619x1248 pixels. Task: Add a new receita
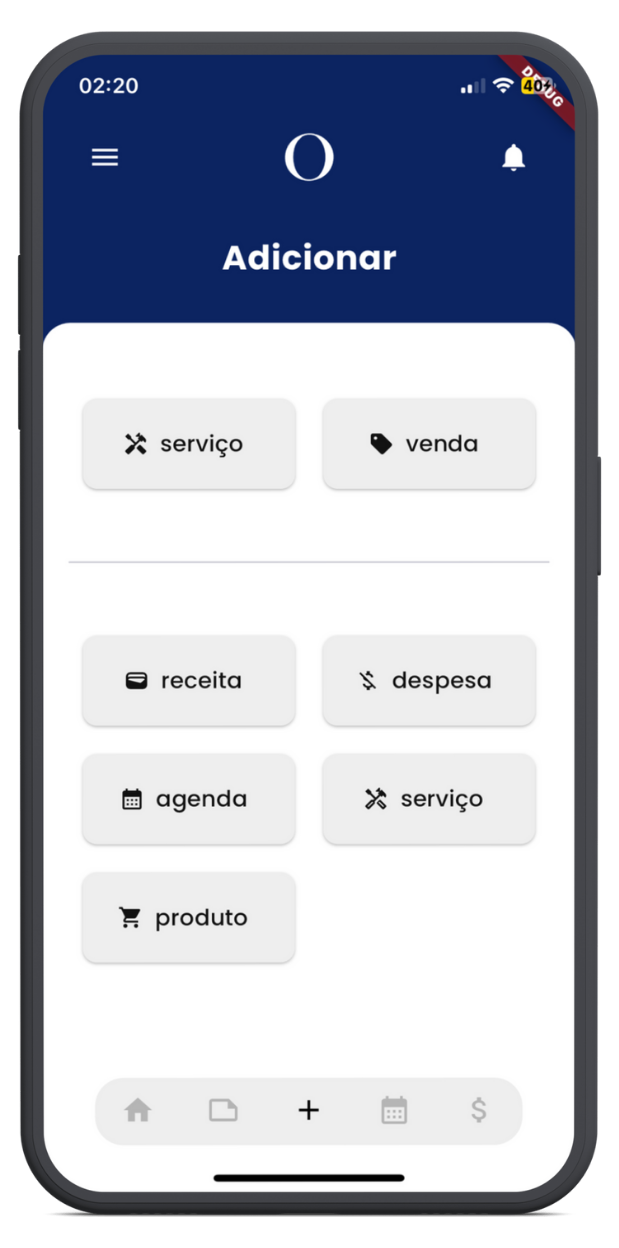tap(188, 681)
